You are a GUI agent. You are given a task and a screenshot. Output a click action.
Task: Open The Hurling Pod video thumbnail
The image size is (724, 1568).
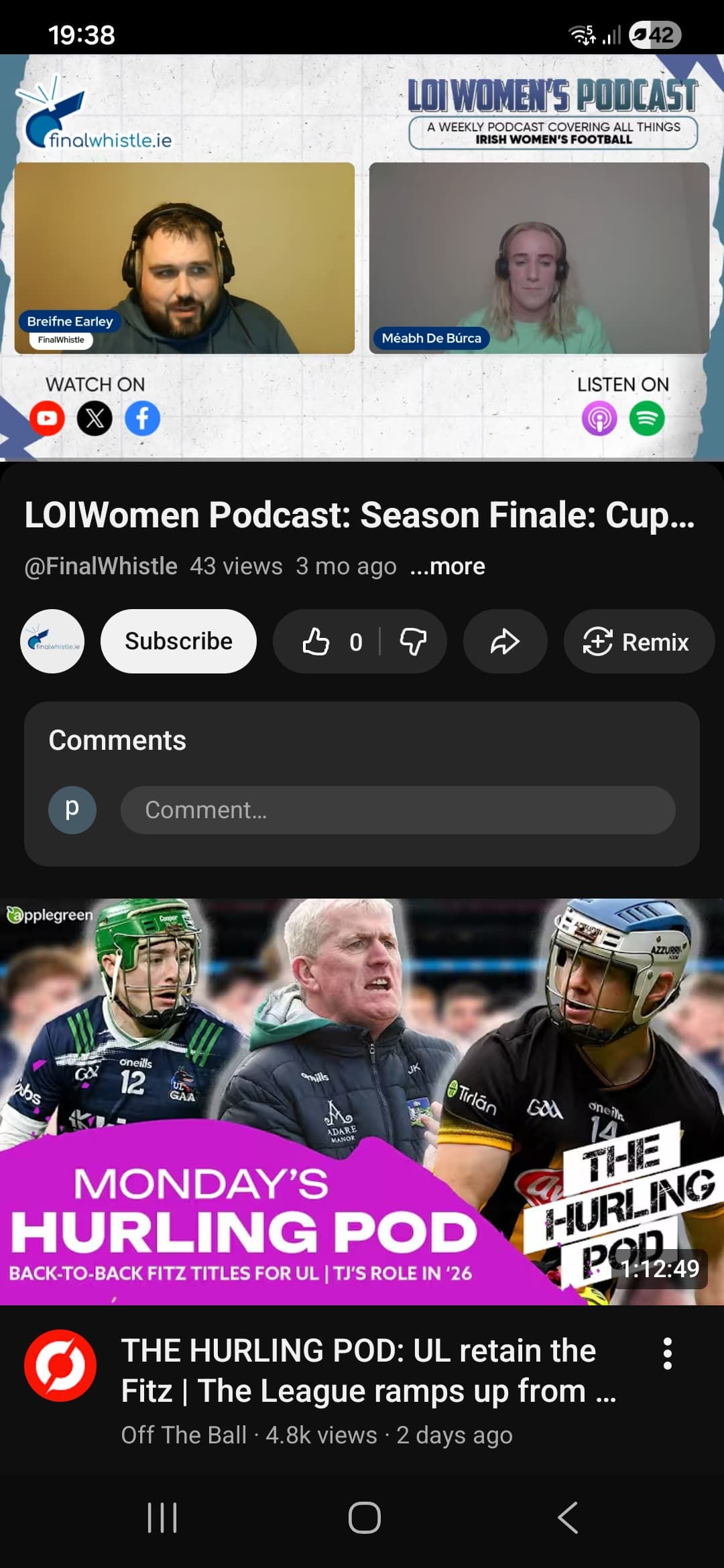click(362, 1101)
